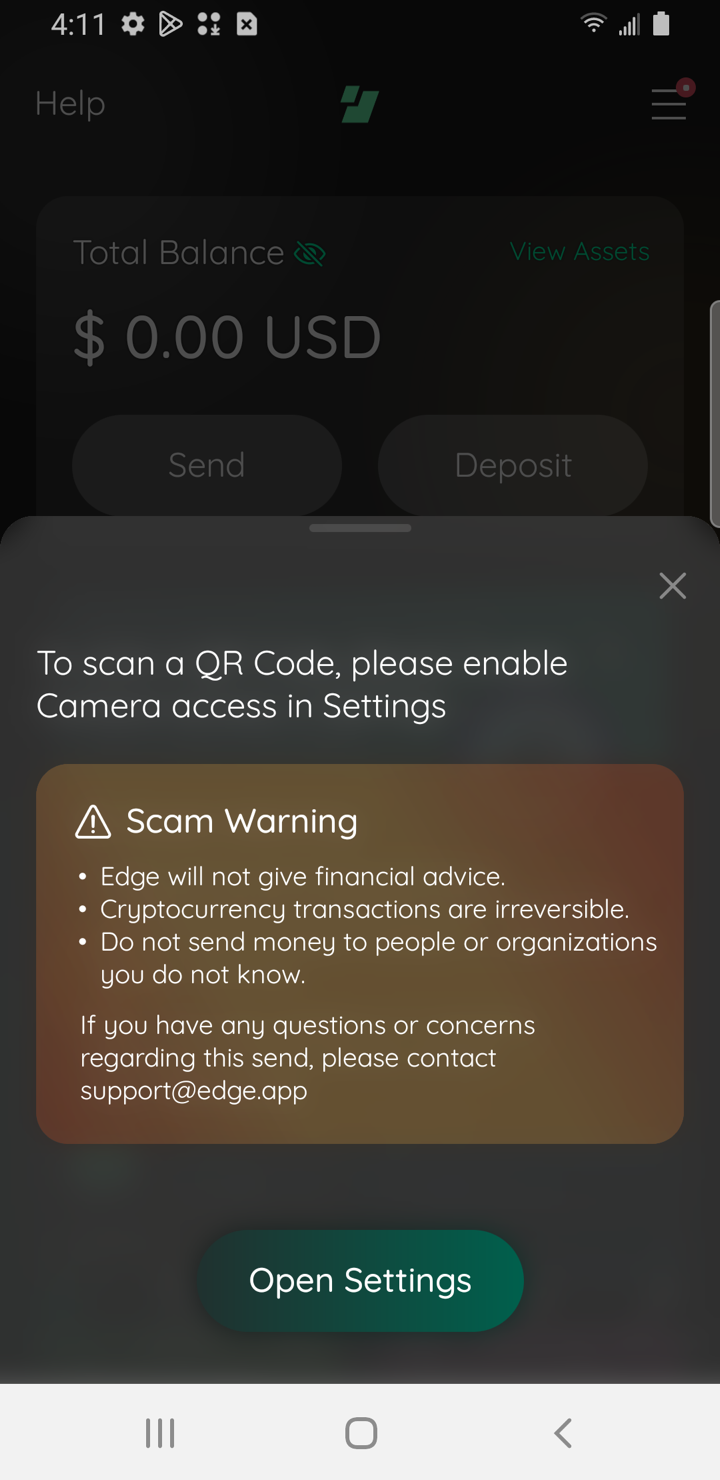Open the Help link
Viewport: 720px width, 1480px height.
(70, 104)
